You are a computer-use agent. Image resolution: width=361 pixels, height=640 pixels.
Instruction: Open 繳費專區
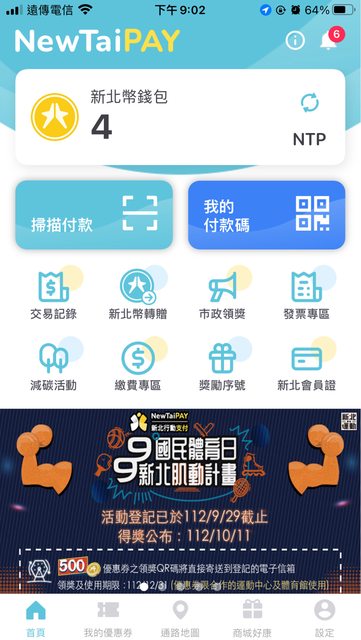[138, 364]
